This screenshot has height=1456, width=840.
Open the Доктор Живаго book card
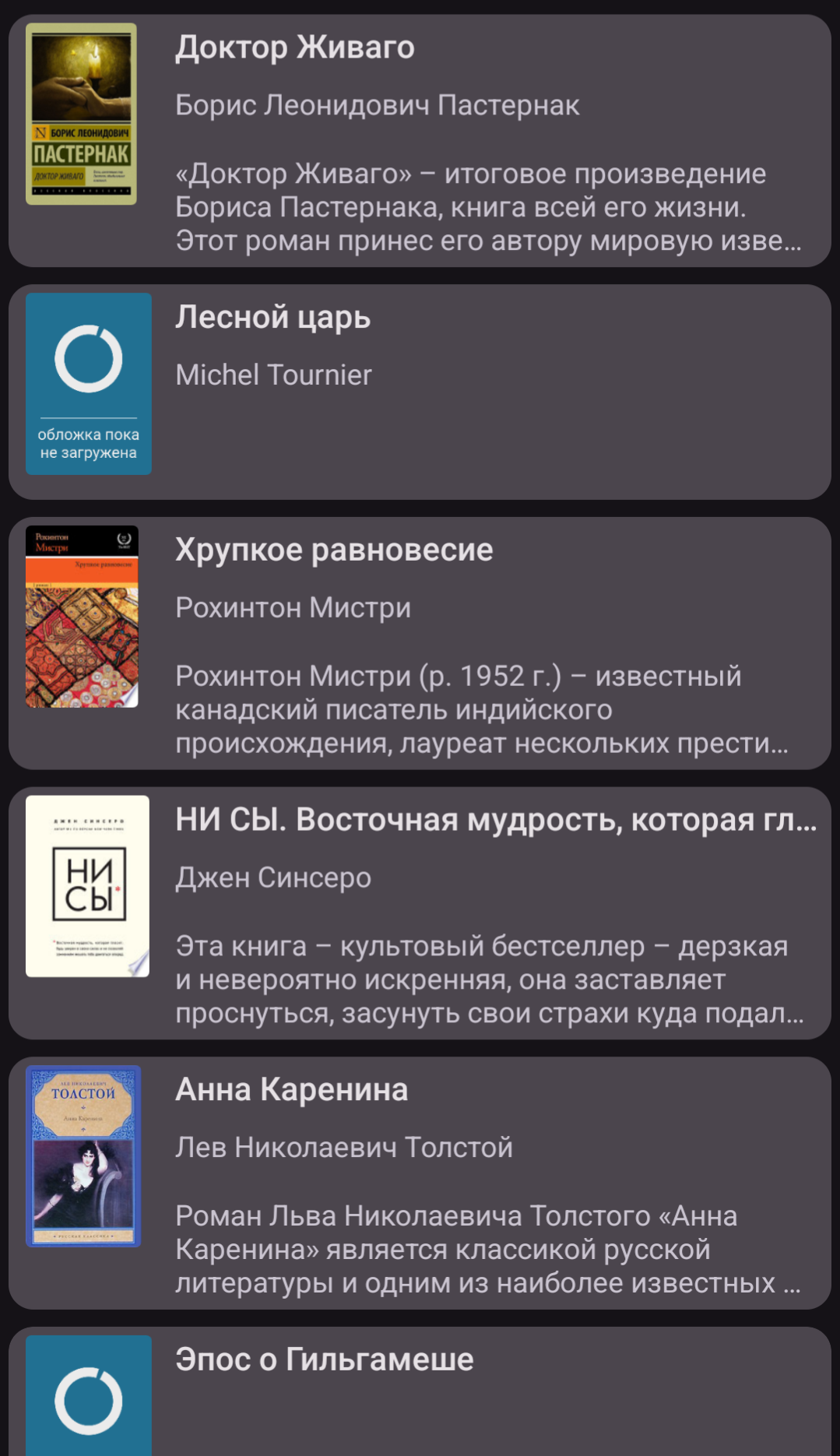pyautogui.click(x=420, y=141)
